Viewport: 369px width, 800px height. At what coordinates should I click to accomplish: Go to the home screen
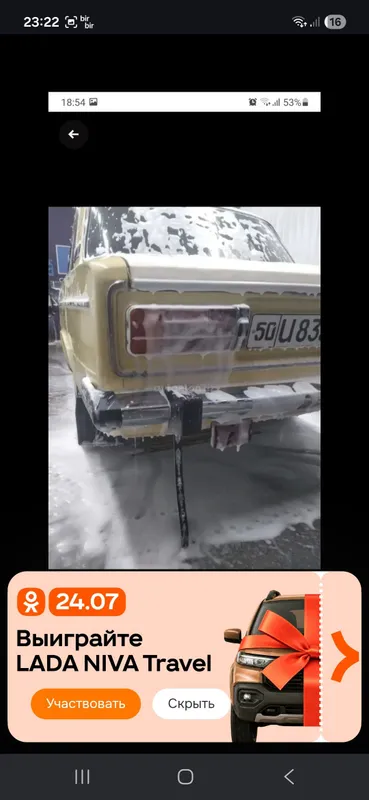[x=185, y=777]
